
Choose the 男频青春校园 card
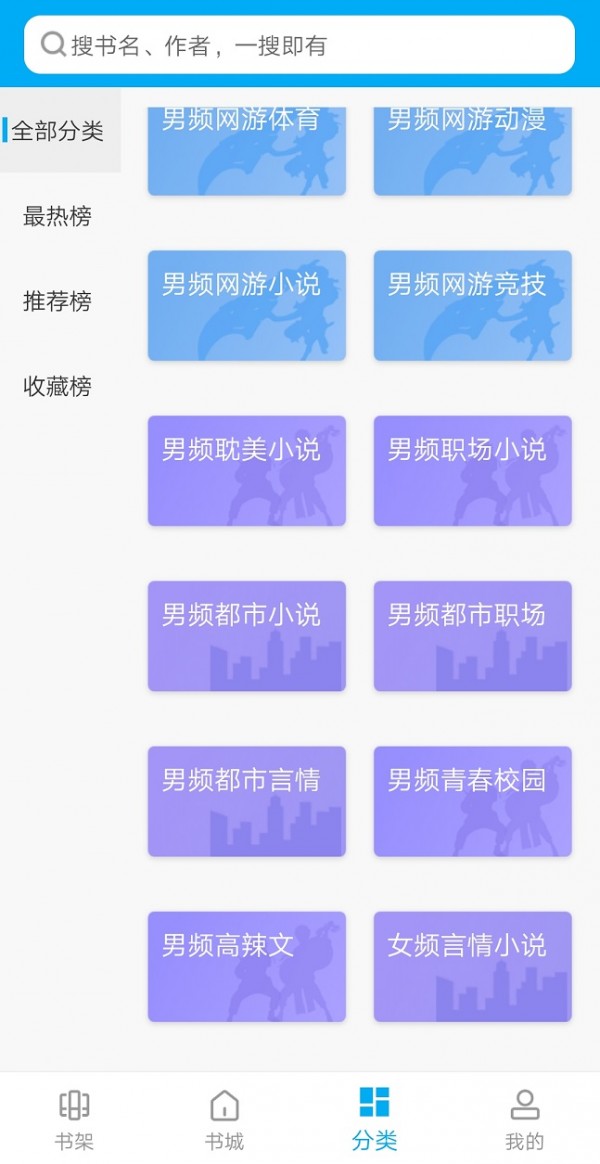point(473,800)
